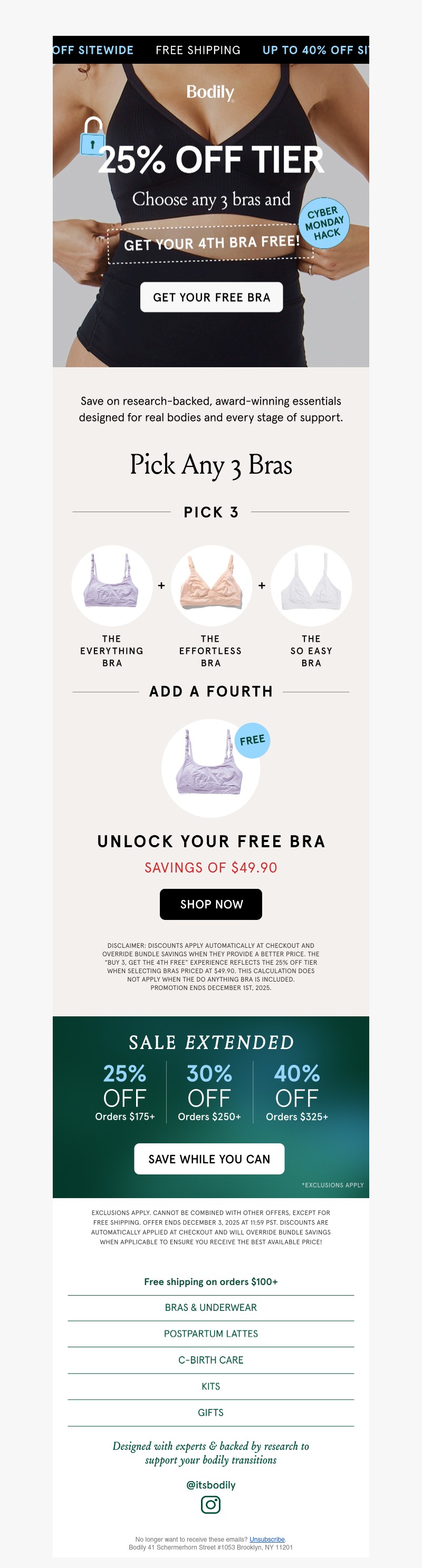Open the C-Birth Care link
This screenshot has height=1568, width=422.
211,1360
